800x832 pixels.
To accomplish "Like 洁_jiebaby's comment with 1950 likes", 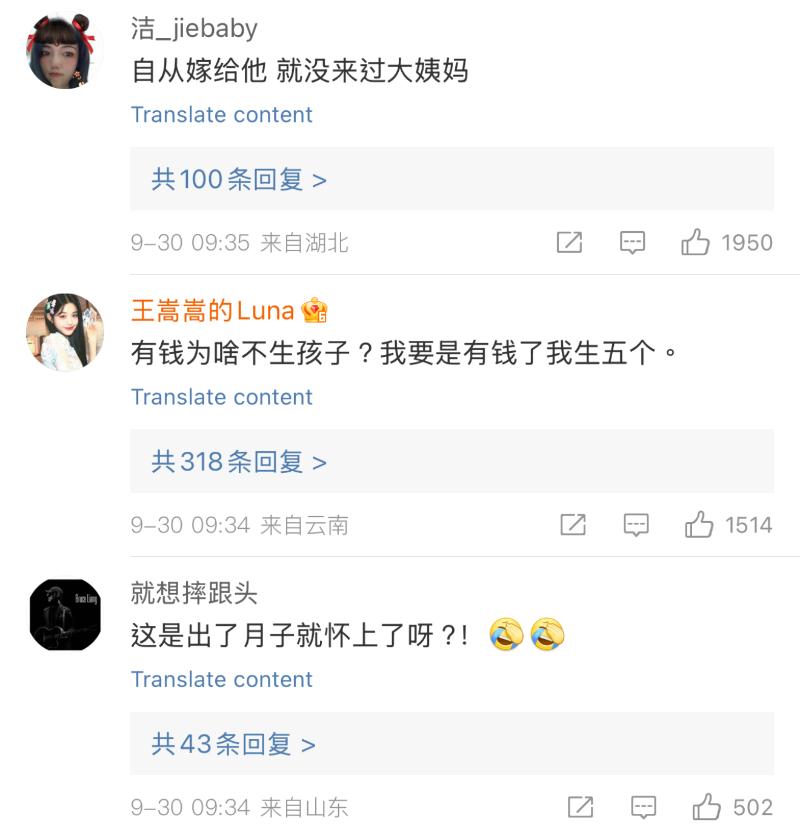I will tap(696, 243).
